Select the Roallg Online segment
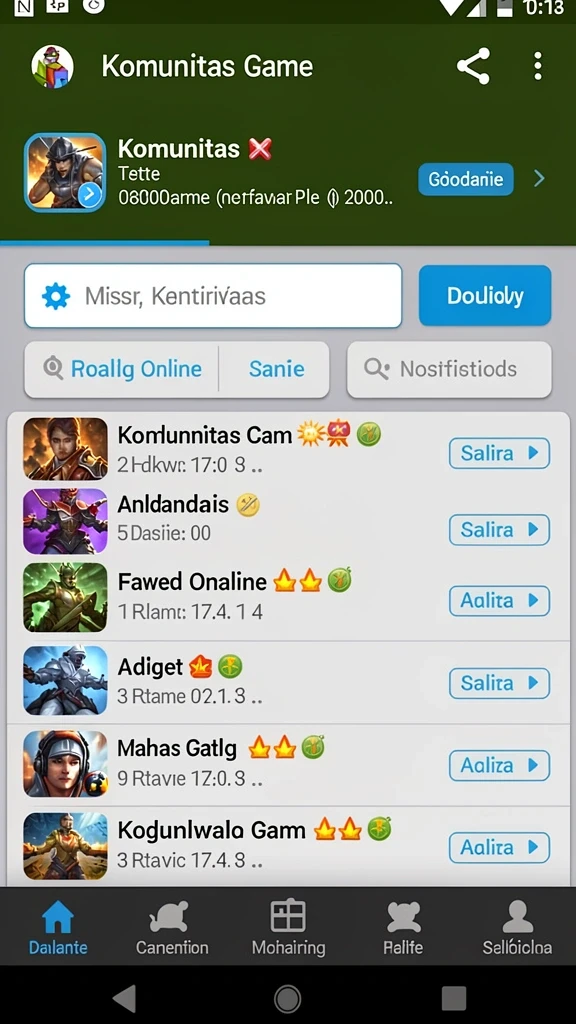This screenshot has width=576, height=1024. click(x=122, y=369)
